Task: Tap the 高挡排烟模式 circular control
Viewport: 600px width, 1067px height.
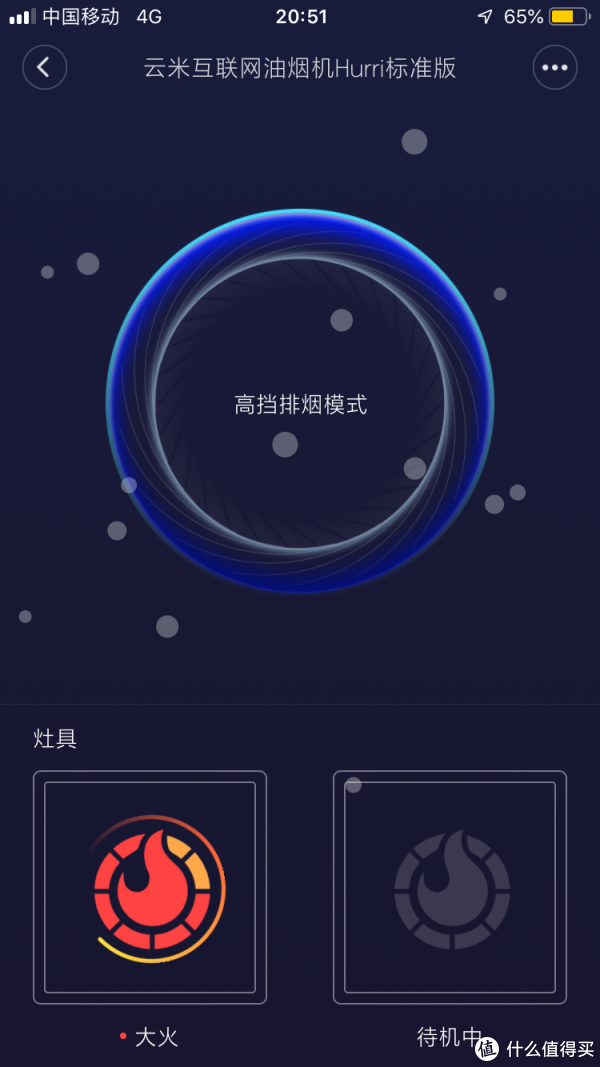Action: click(x=300, y=403)
